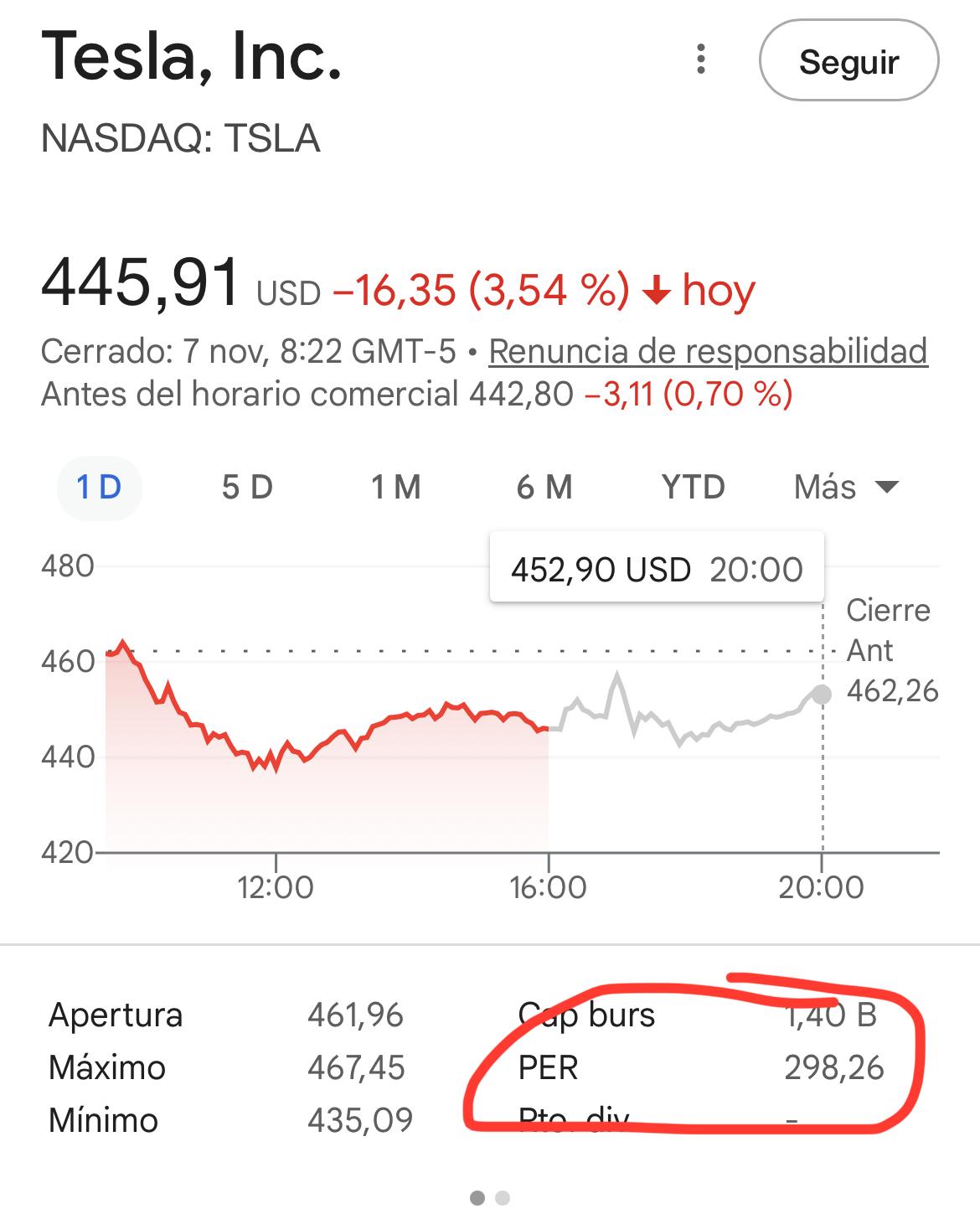Switch to the YTD chart range
The width and height of the screenshot is (980, 1214).
click(x=693, y=487)
